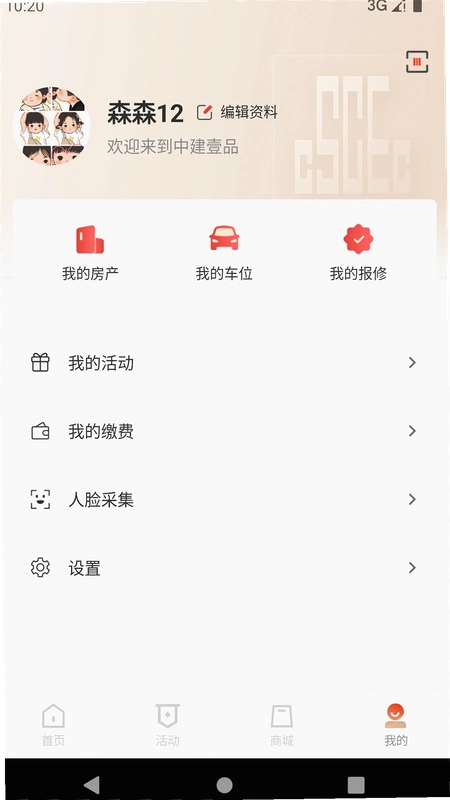Tap the system home button
Viewport: 450px width, 800px height.
click(x=224, y=785)
